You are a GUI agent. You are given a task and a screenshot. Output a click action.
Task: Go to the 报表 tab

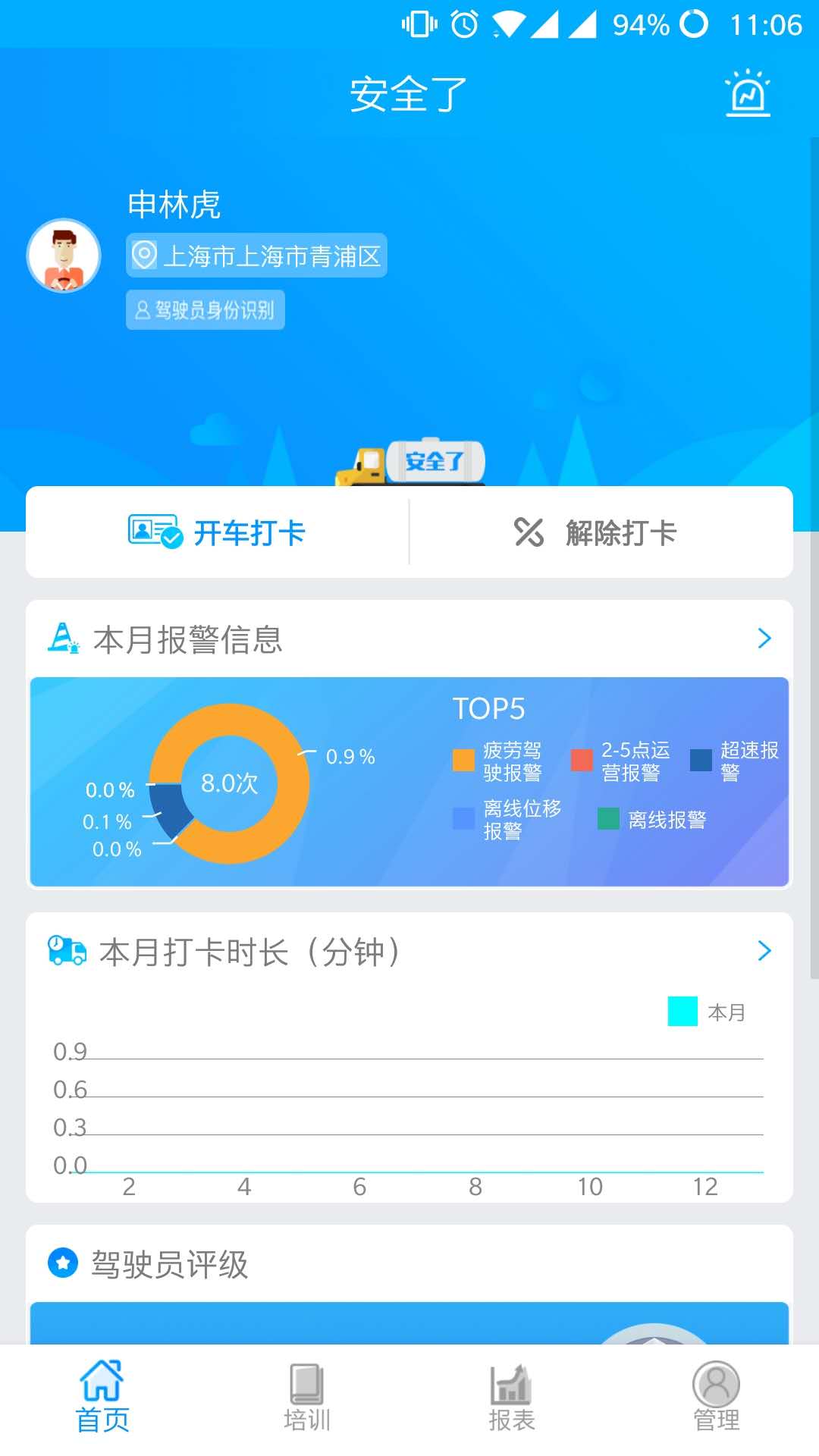click(512, 1397)
